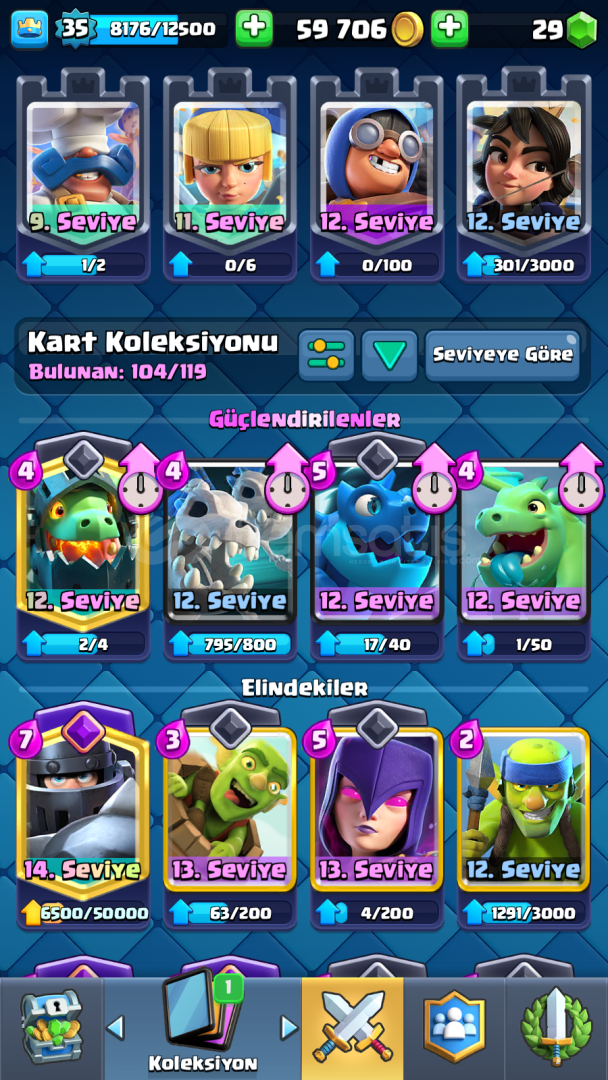Image resolution: width=608 pixels, height=1080 pixels.
Task: Open the card filter settings icon
Action: click(x=326, y=355)
